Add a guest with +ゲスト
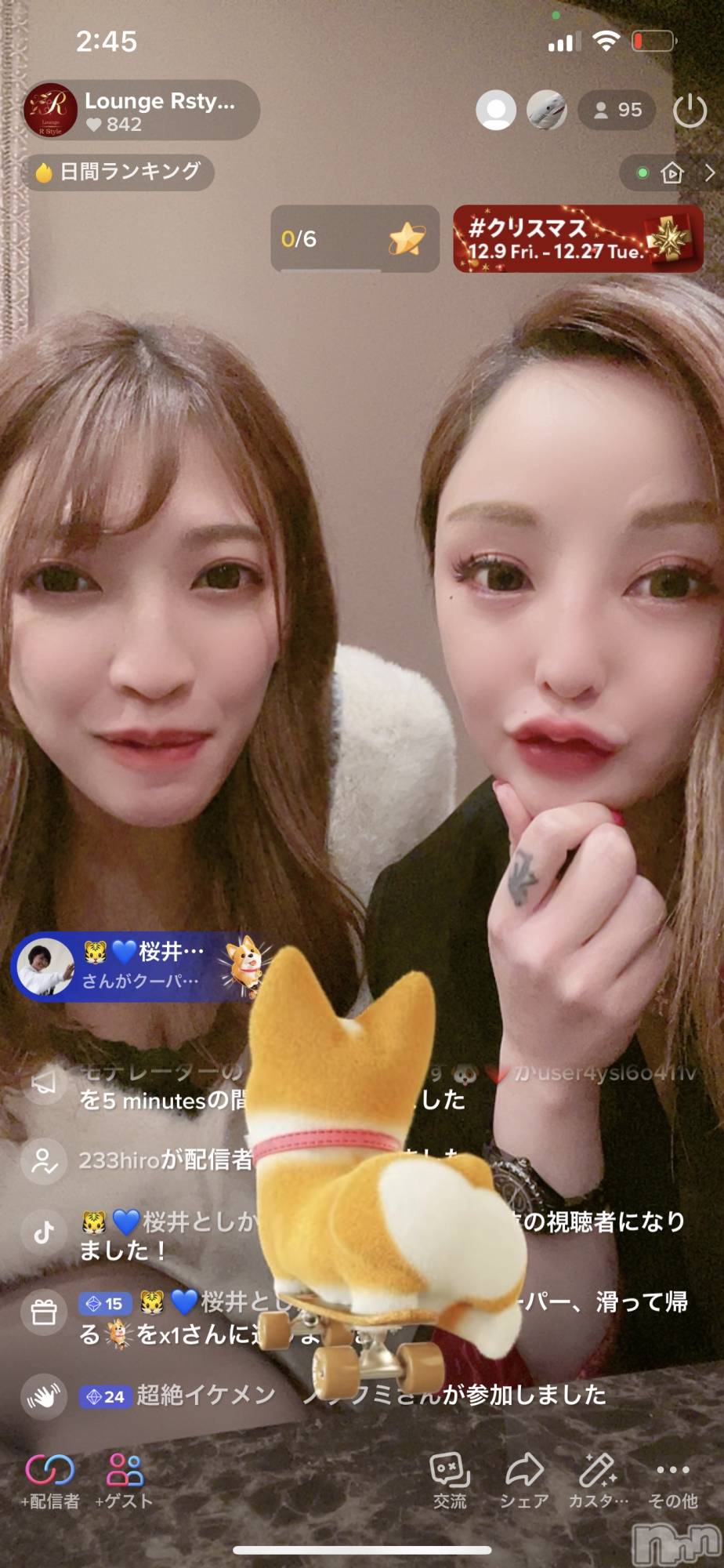This screenshot has height=1568, width=724. [124, 1480]
